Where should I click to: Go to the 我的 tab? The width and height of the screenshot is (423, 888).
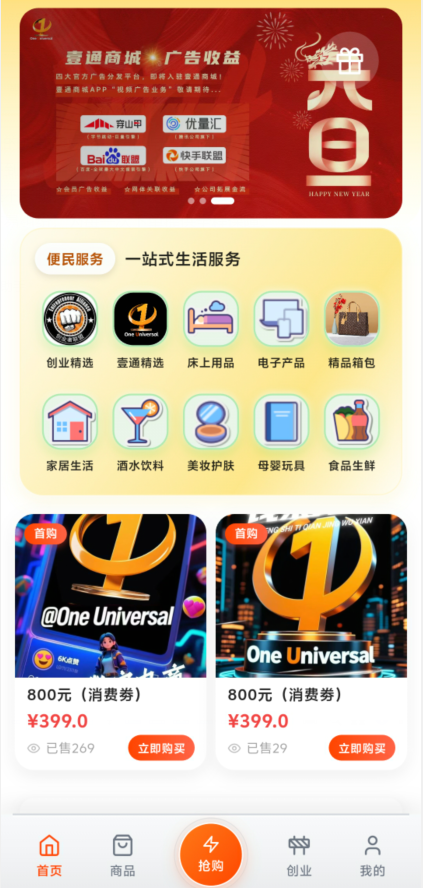point(372,855)
